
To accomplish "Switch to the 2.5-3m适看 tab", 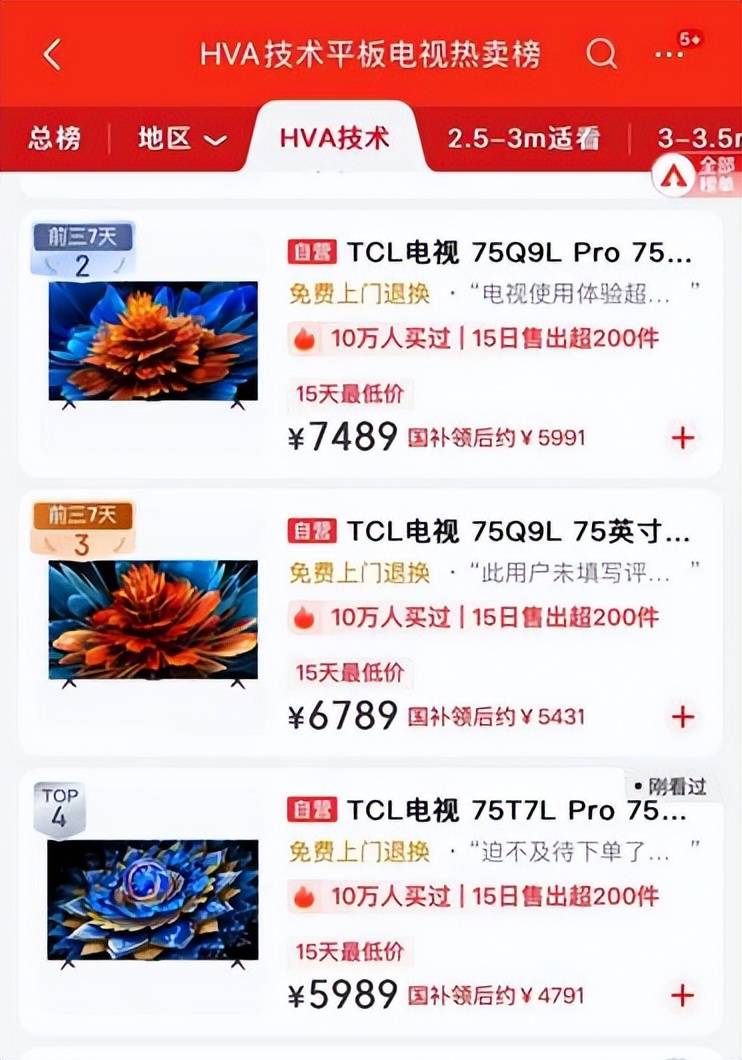I will coord(523,138).
